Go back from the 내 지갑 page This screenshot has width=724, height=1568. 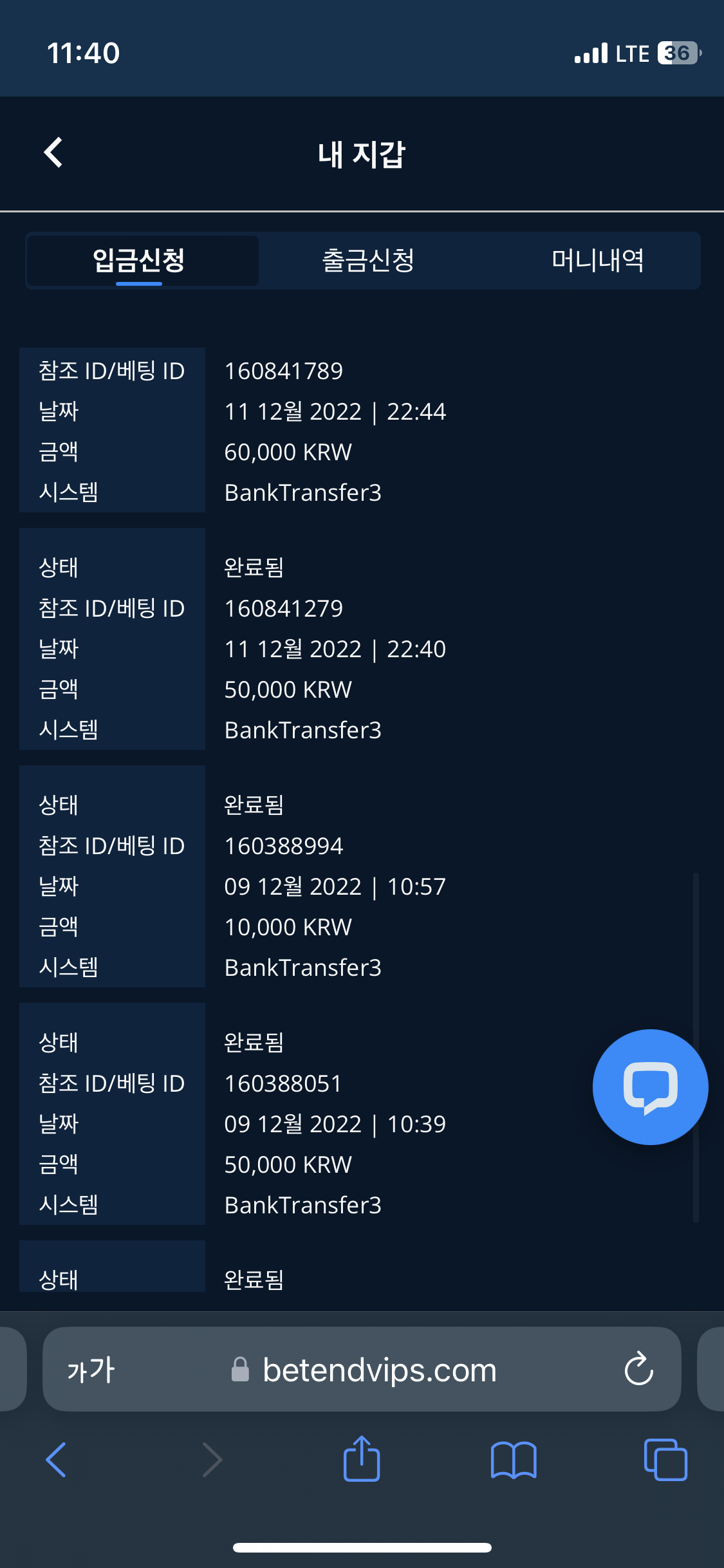click(x=53, y=153)
